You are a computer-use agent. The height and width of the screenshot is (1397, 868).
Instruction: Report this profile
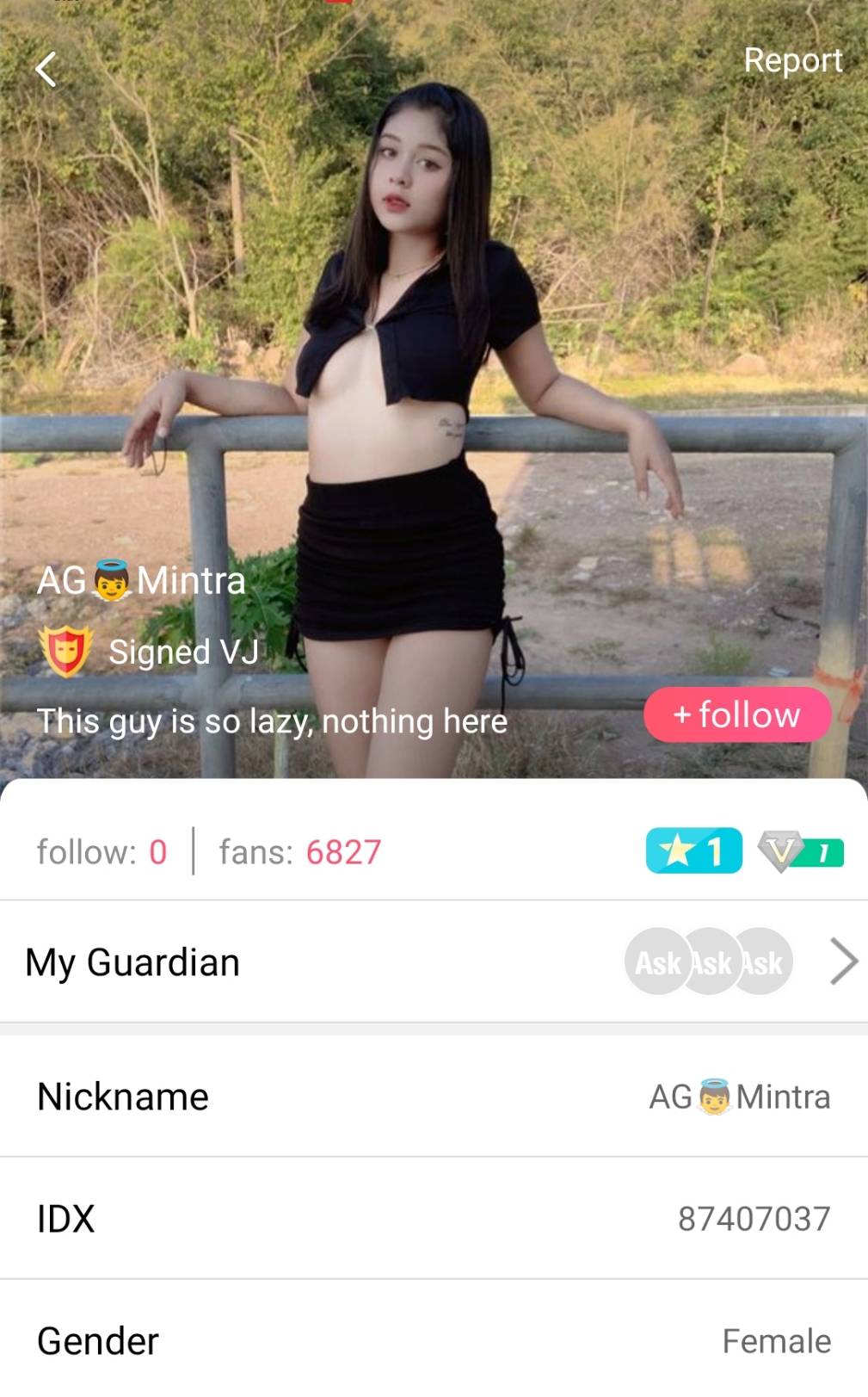tap(792, 60)
